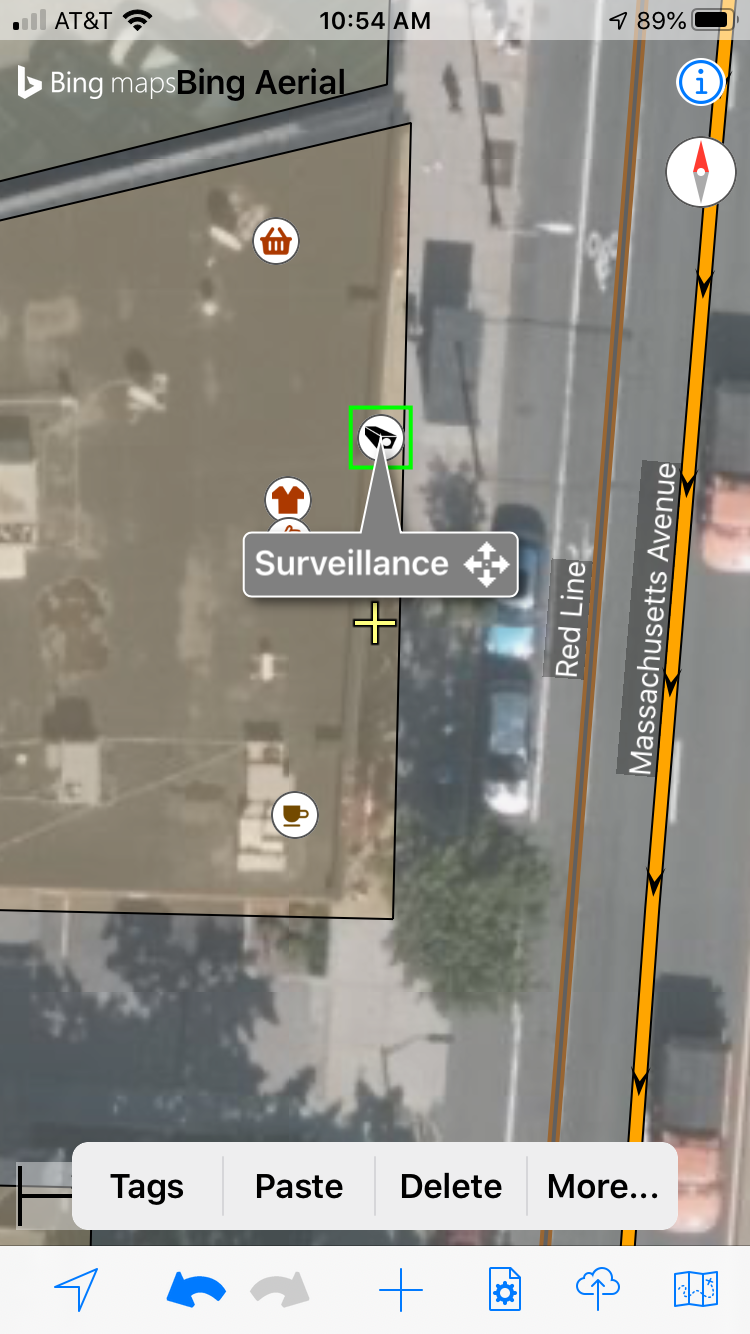The height and width of the screenshot is (1334, 750).
Task: Select the shopping basket map marker
Action: (276, 241)
